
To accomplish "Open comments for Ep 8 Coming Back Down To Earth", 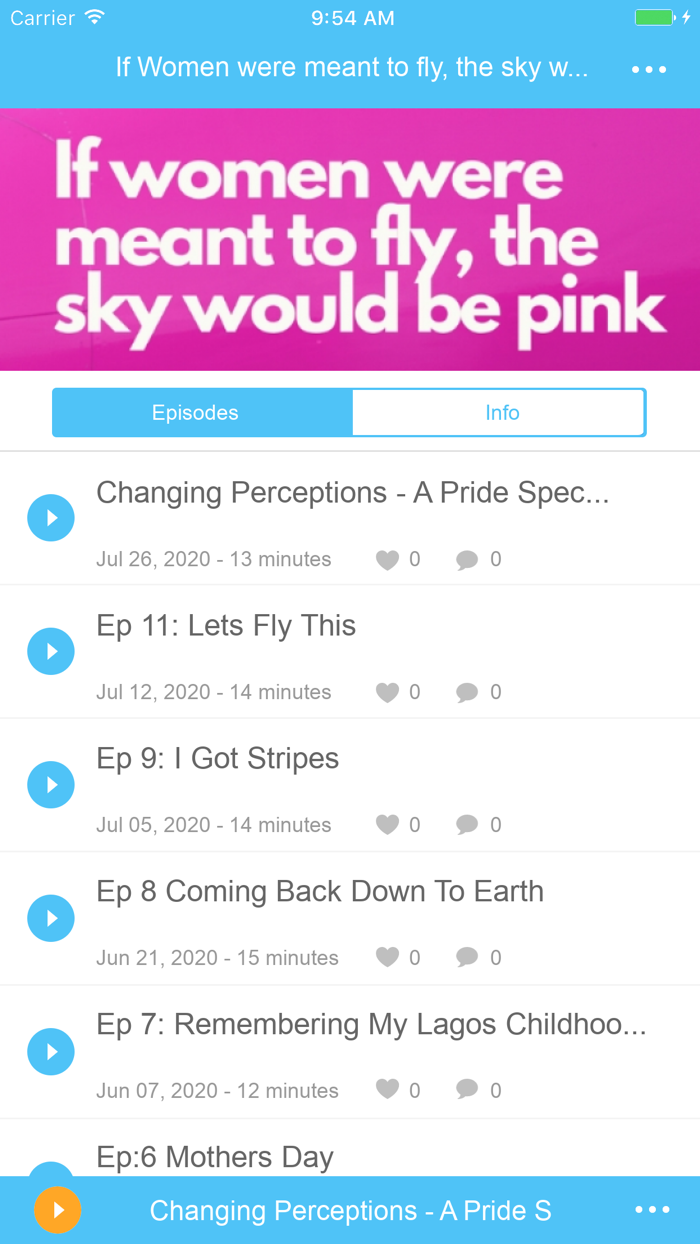I will 467,959.
